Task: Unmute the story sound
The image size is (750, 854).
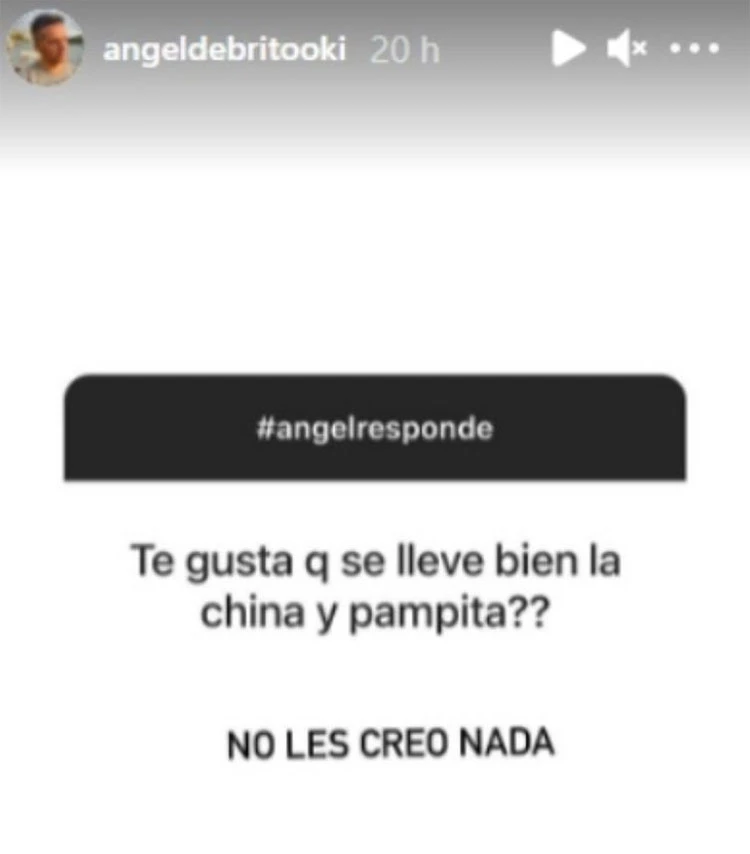Action: (628, 48)
